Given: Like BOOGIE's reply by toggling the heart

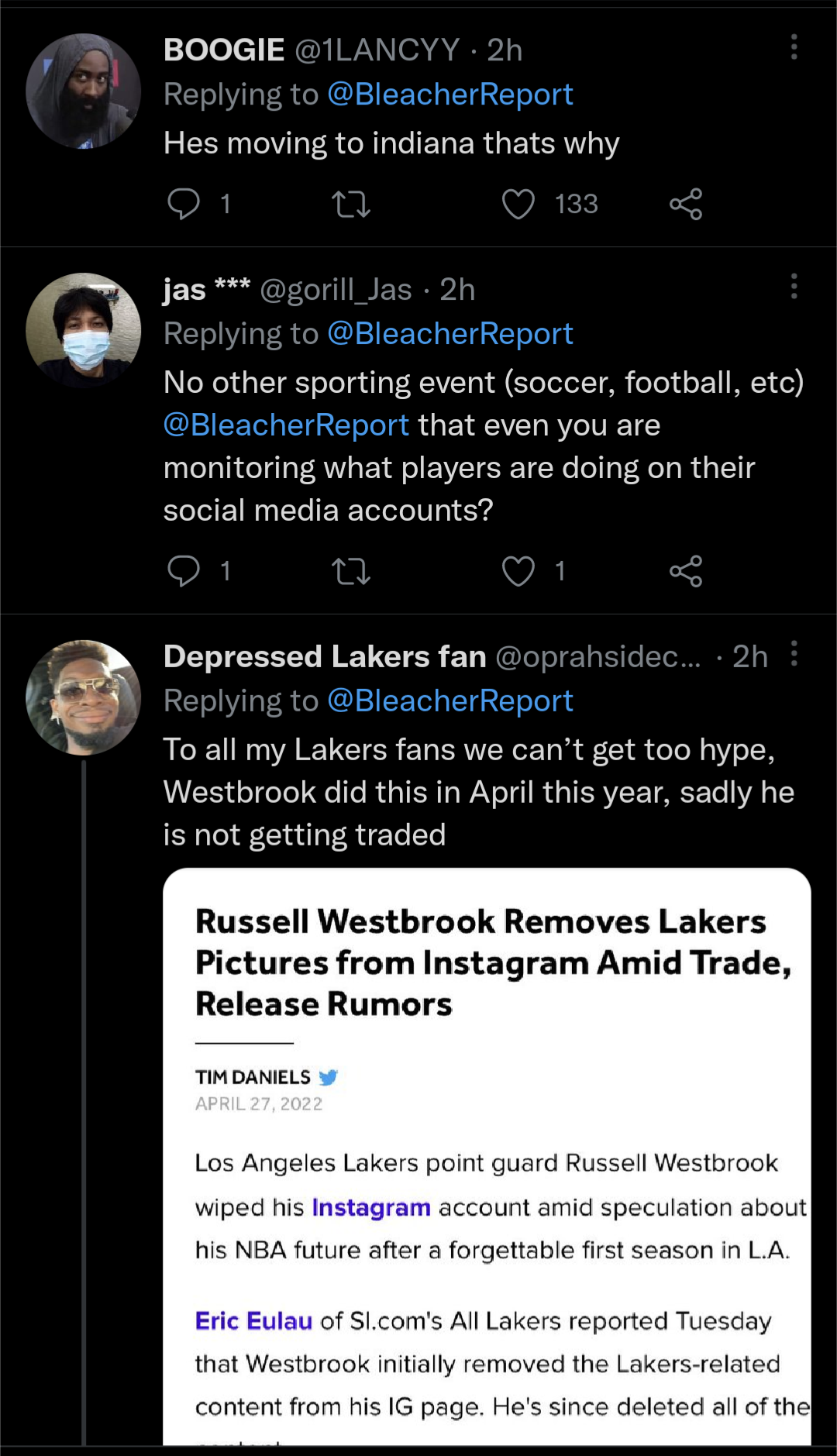Looking at the screenshot, I should [519, 204].
